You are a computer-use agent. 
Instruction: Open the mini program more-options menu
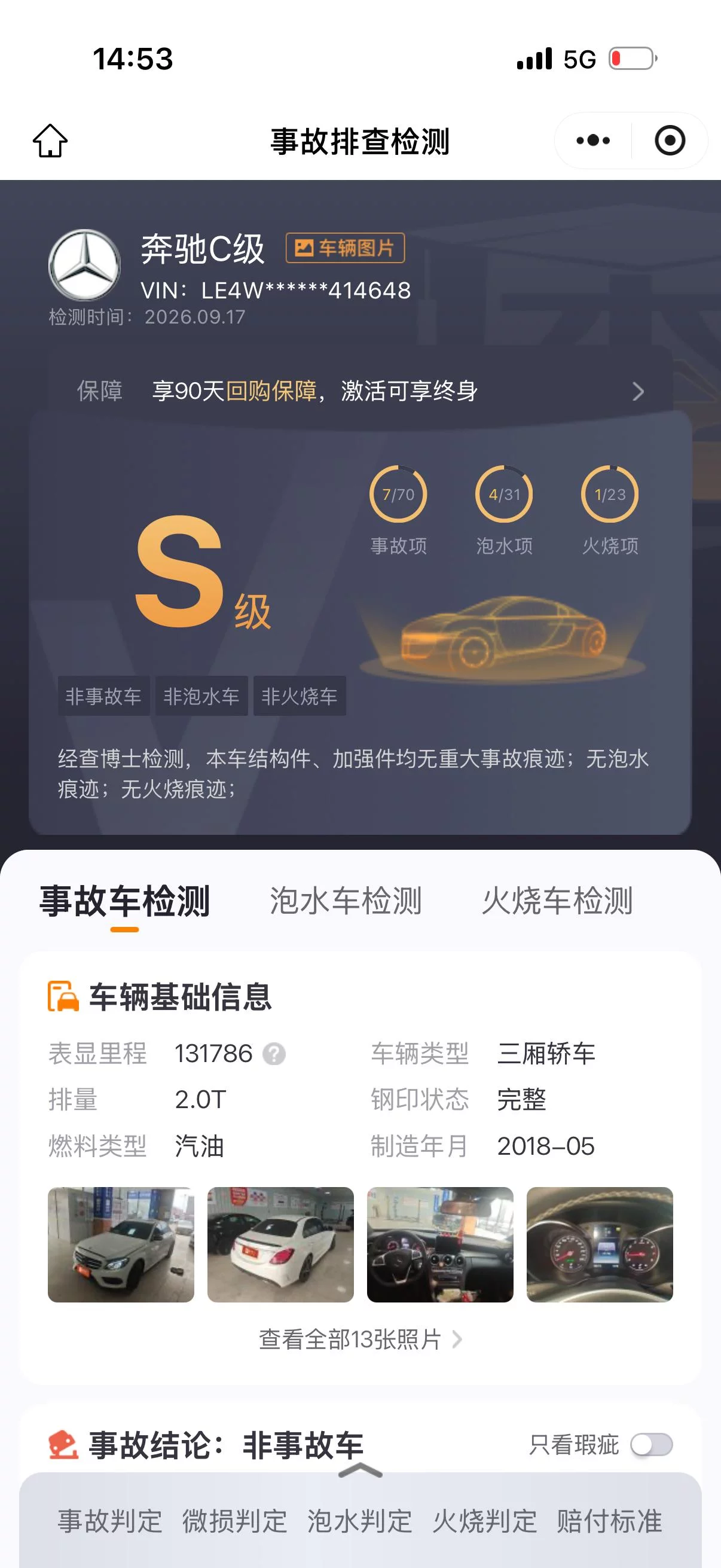592,141
